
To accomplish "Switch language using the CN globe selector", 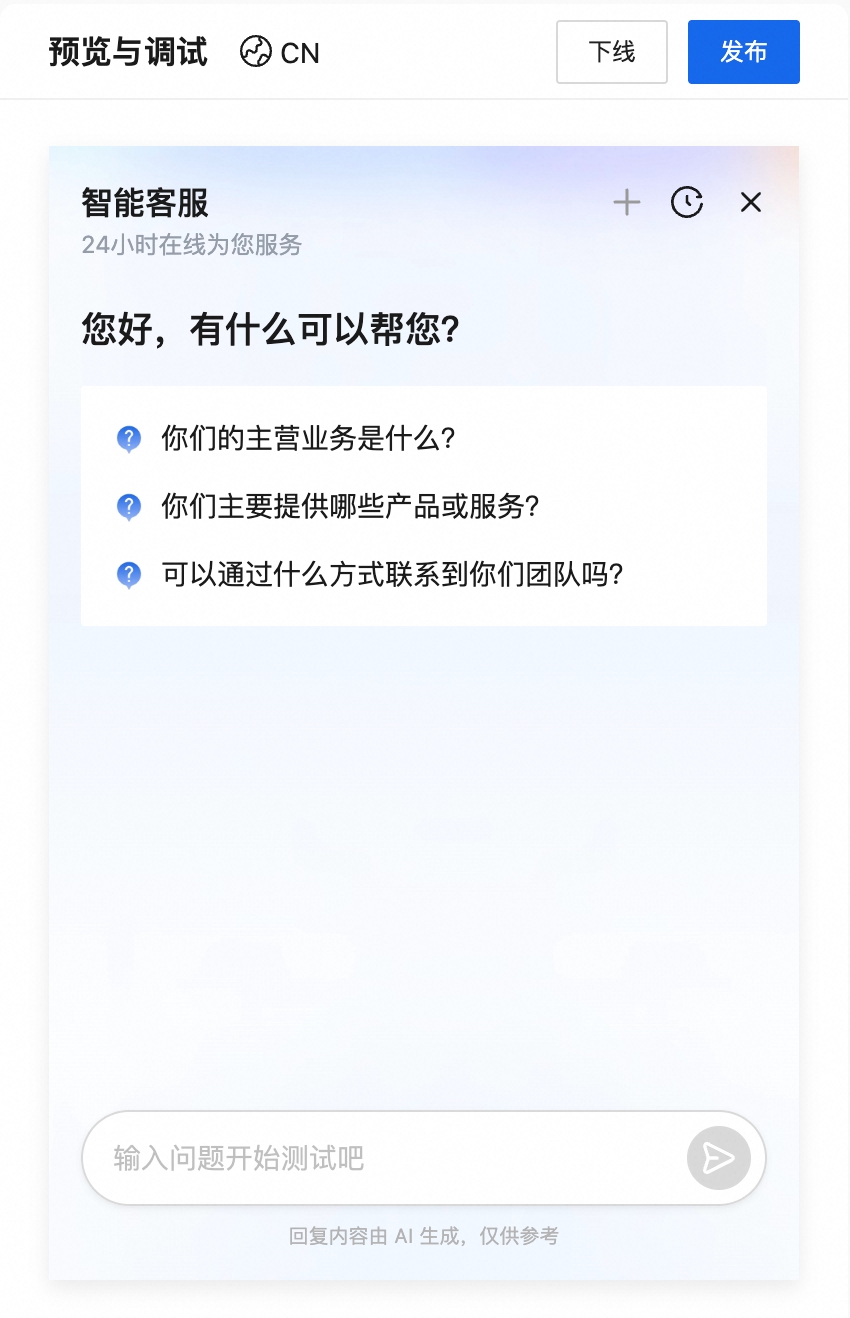I will tap(281, 52).
